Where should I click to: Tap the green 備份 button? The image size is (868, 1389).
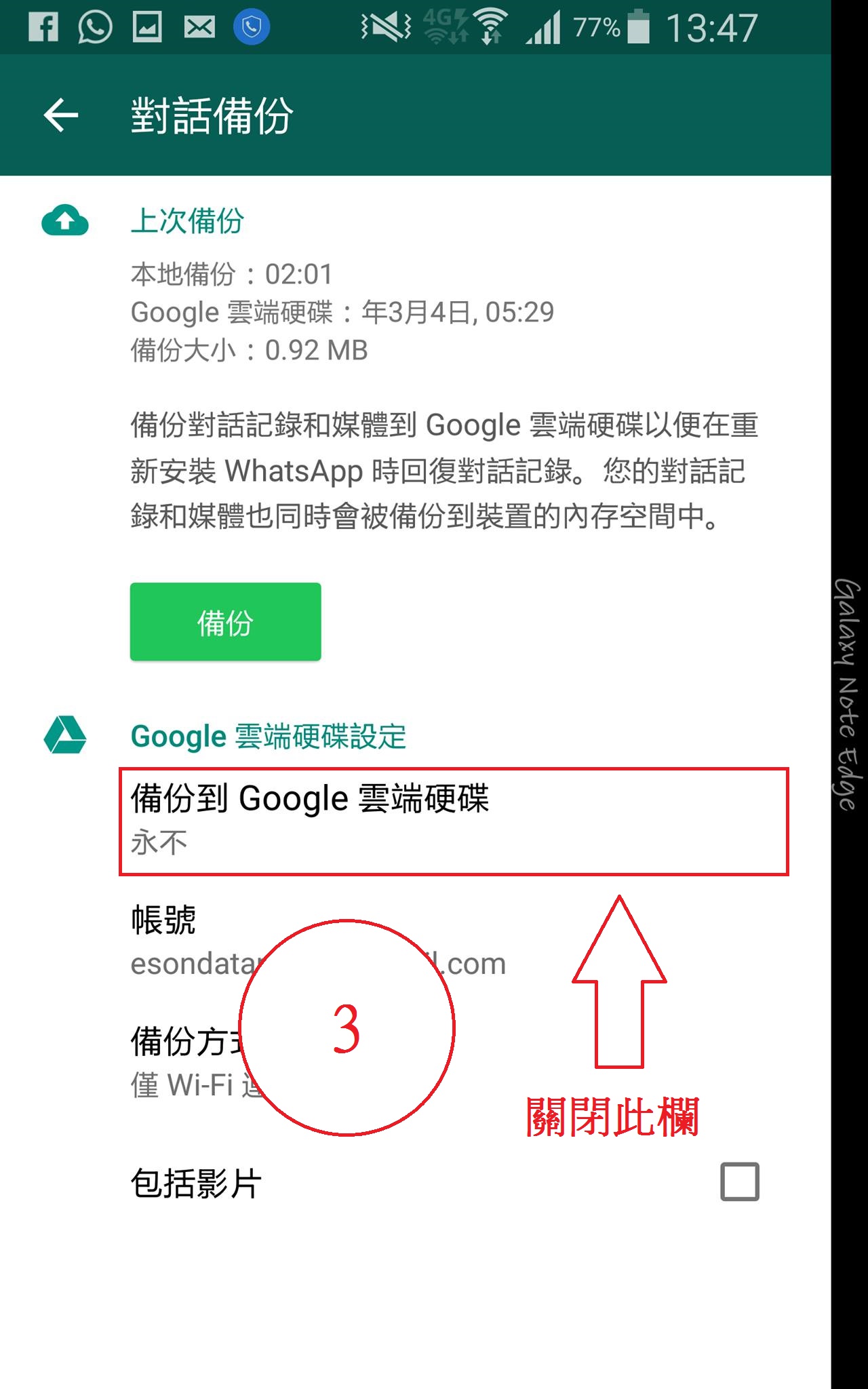tap(225, 621)
